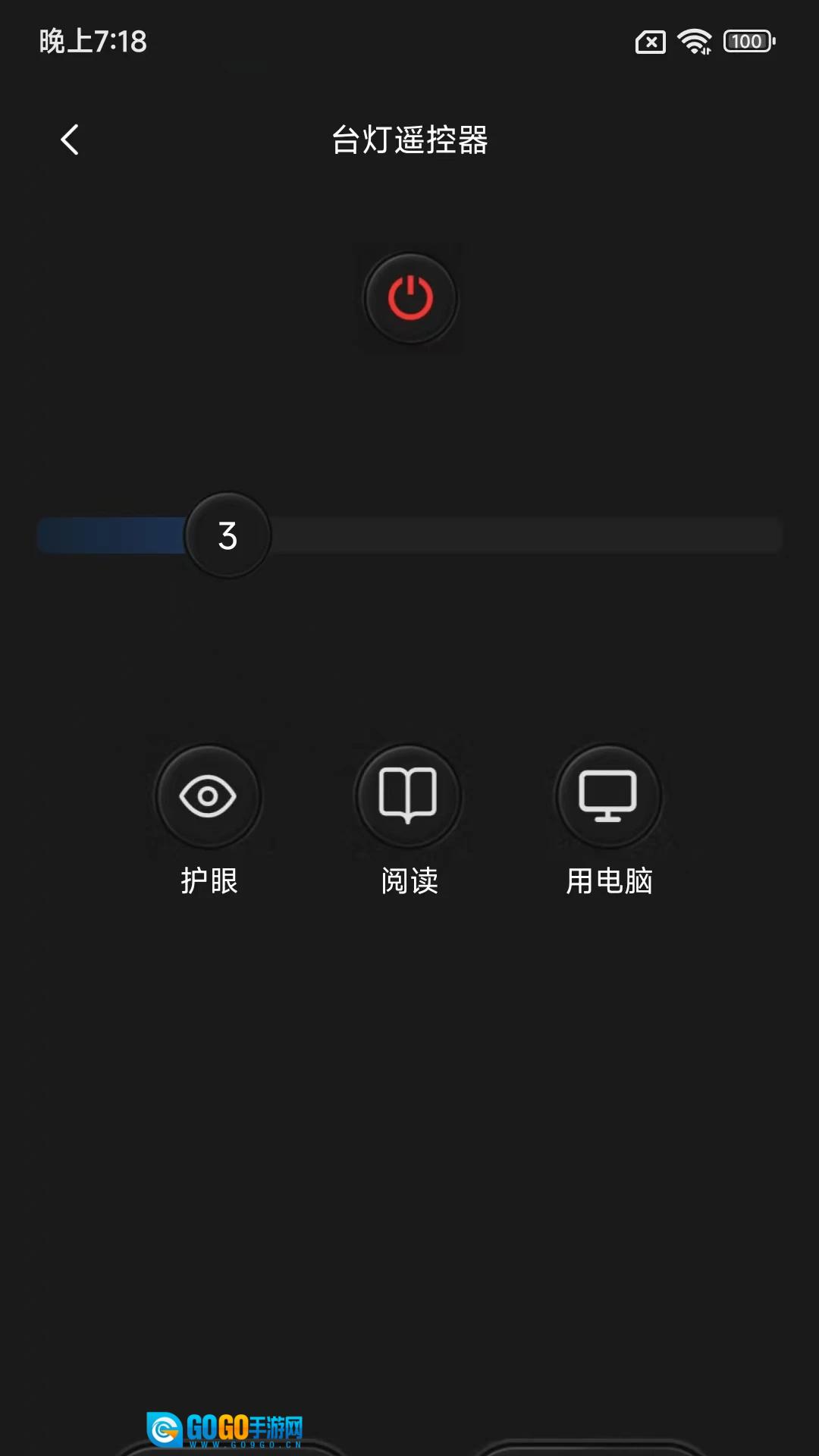
Task: Go back from the lamp remote screen
Action: pos(70,140)
